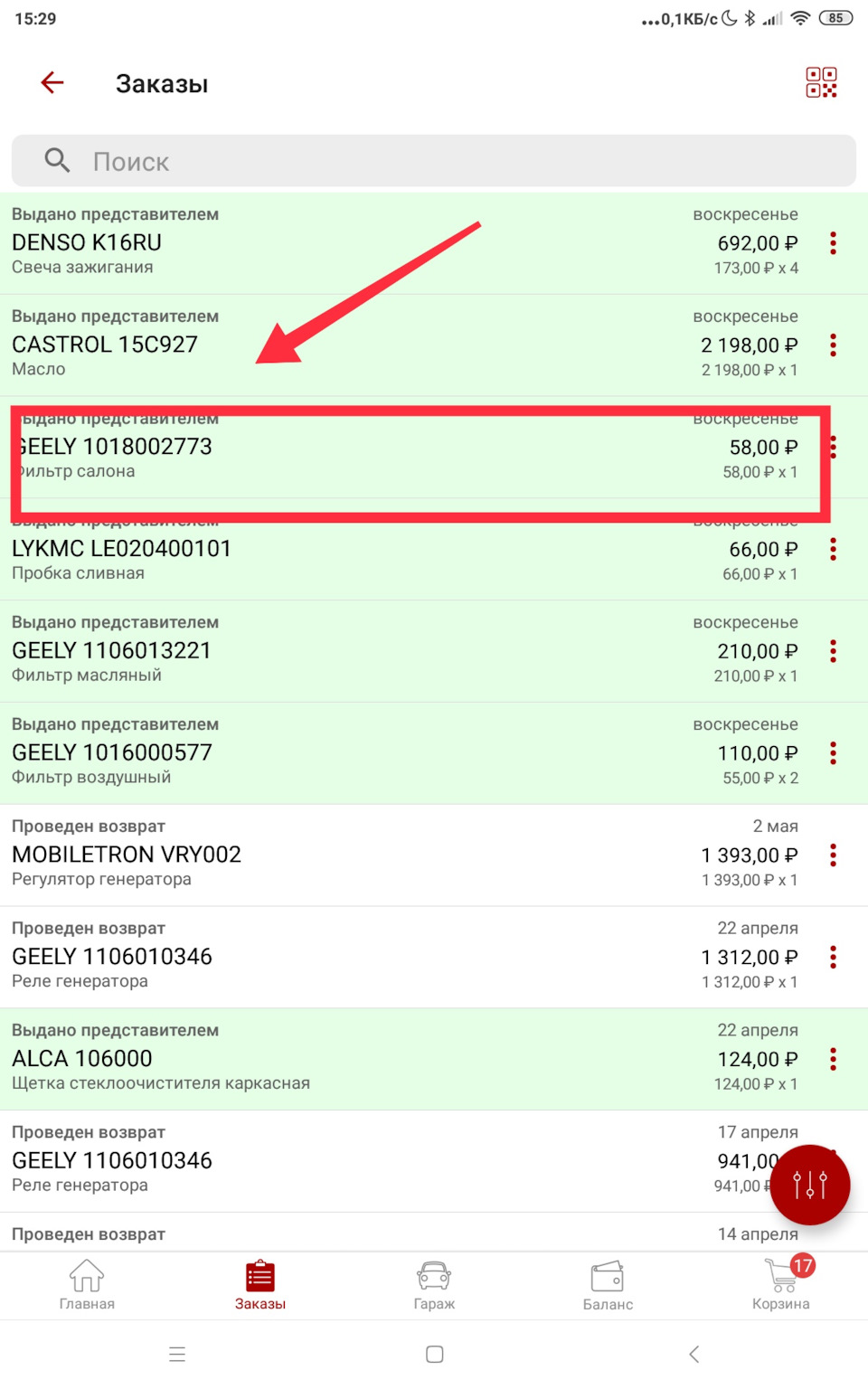Open the red filter settings button

(810, 1185)
